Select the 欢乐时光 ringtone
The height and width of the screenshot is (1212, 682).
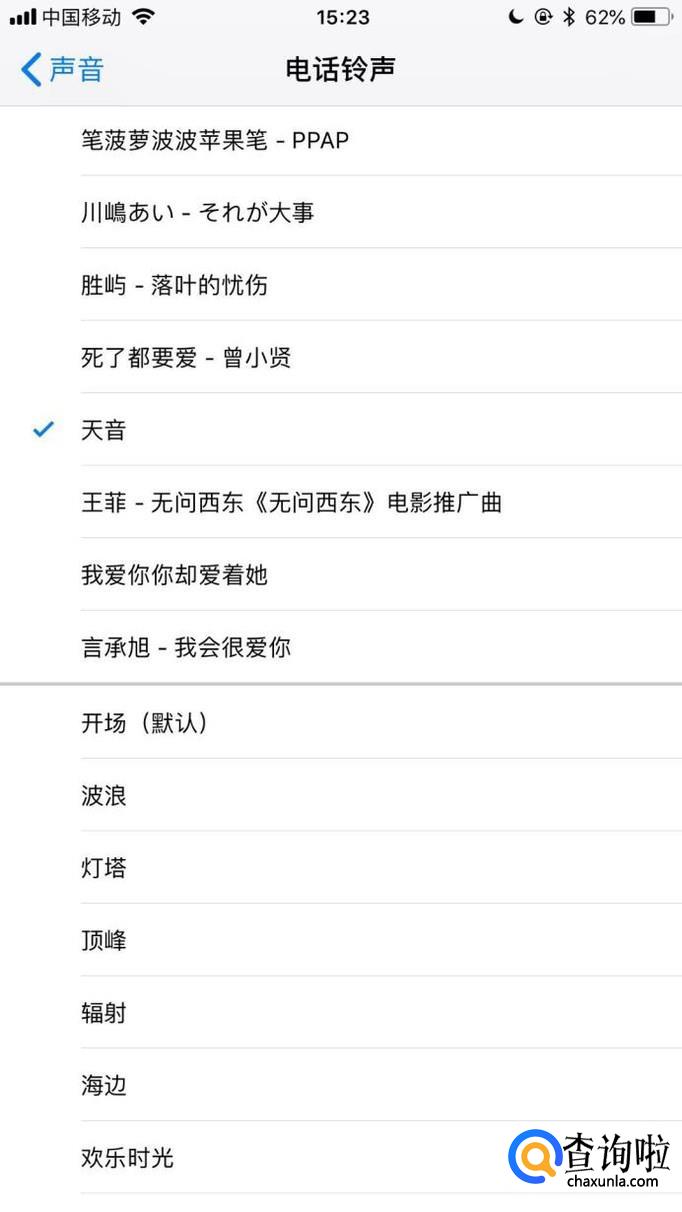coord(341,1157)
